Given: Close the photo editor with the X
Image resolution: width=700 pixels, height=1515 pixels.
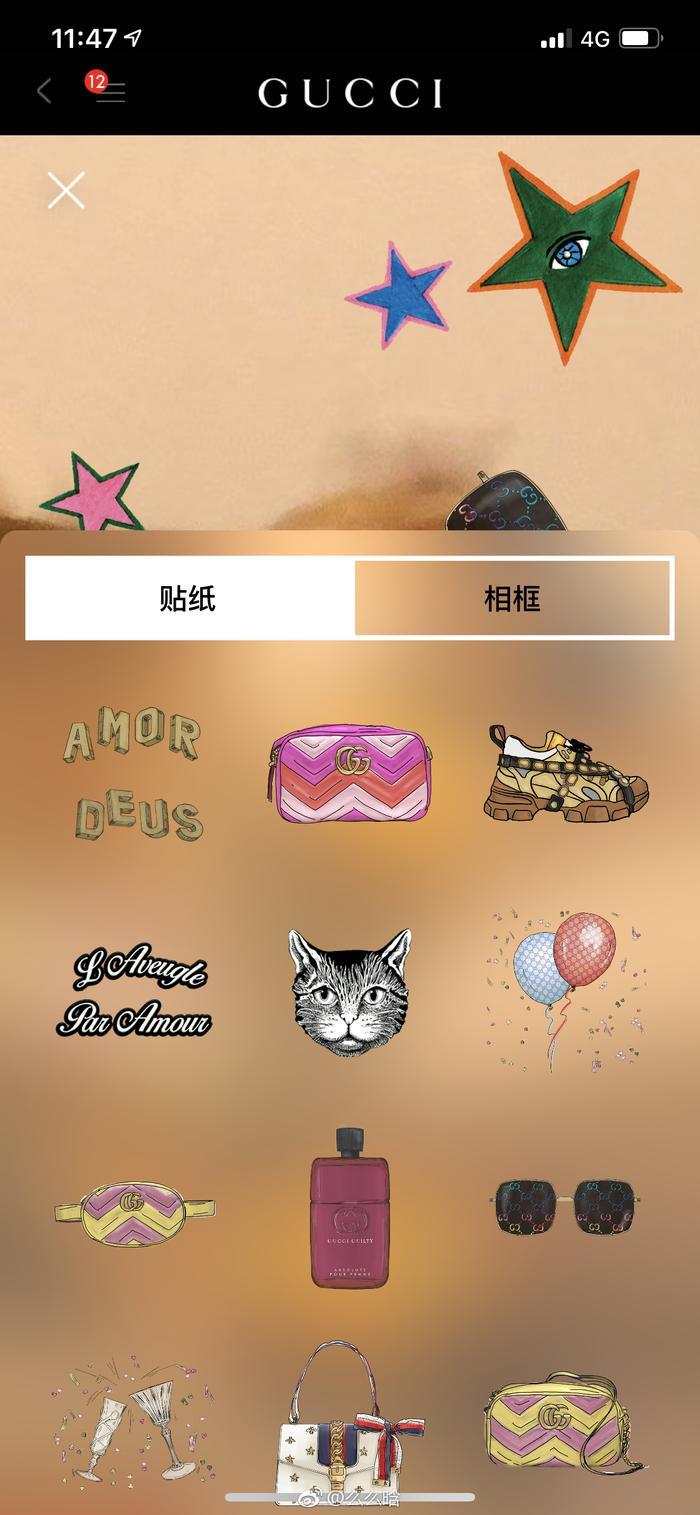Looking at the screenshot, I should 66,190.
